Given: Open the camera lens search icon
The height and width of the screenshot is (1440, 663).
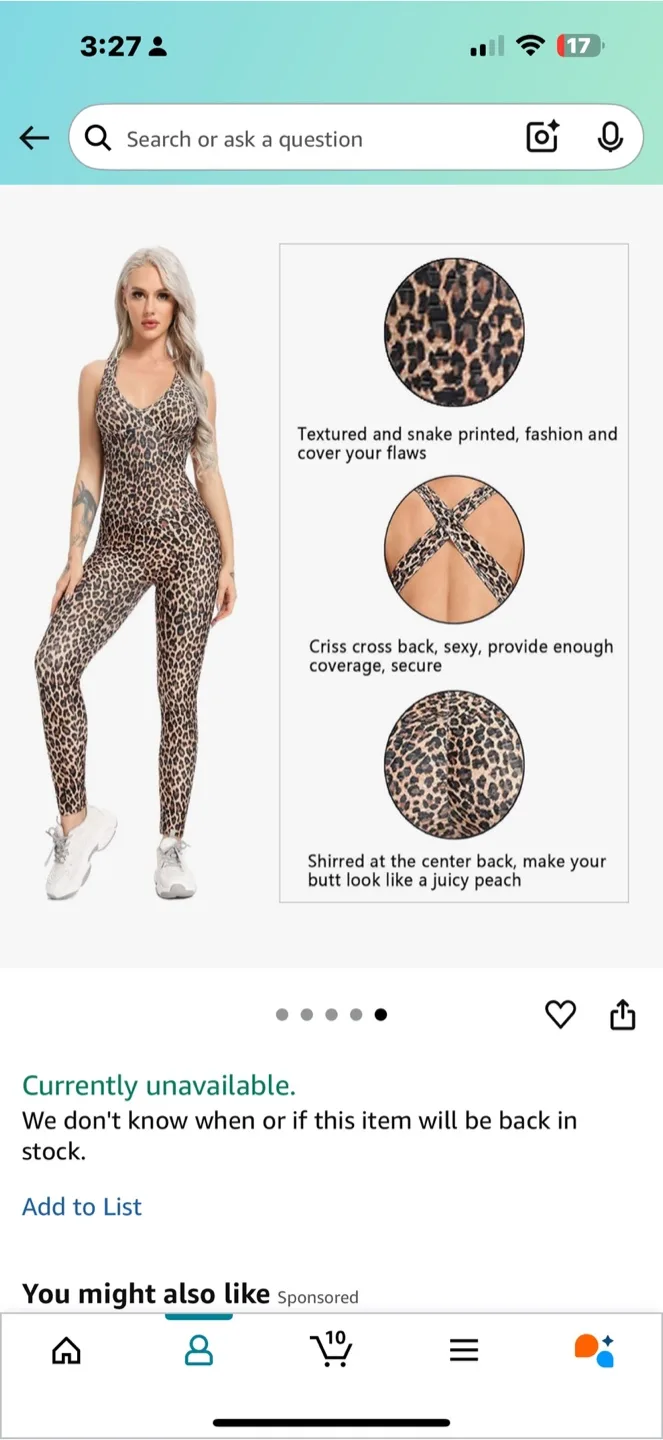Looking at the screenshot, I should 542,138.
